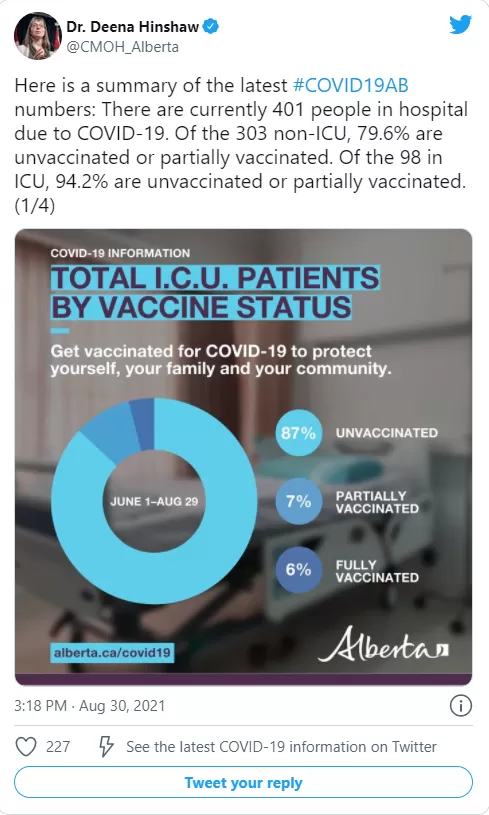The image size is (489, 815).
Task: See the latest COVID-19 information on Twitter
Action: coord(268,747)
